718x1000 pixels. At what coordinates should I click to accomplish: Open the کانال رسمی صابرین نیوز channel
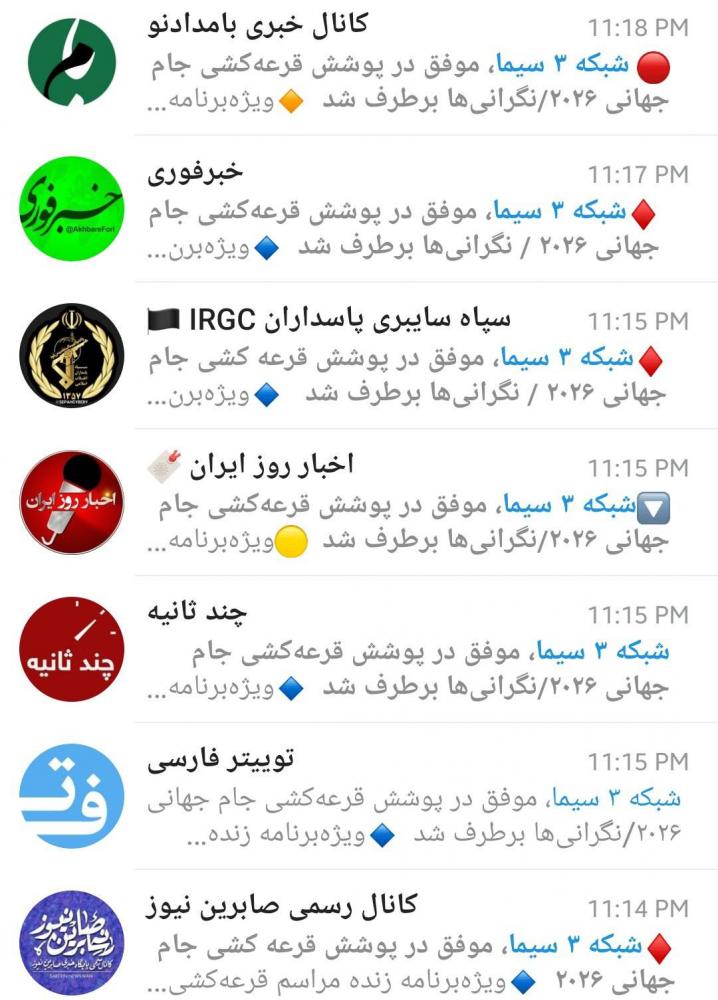pyautogui.click(x=400, y=943)
